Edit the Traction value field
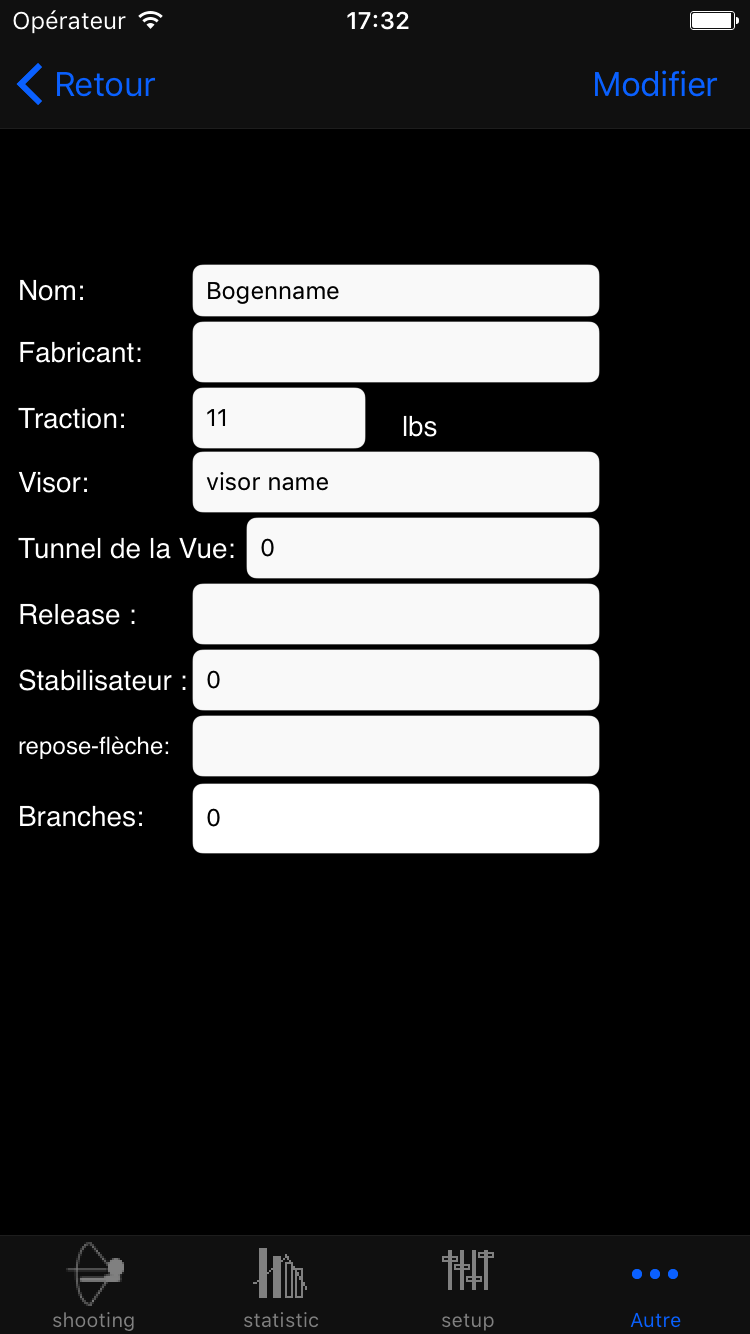750x1334 pixels. click(279, 418)
